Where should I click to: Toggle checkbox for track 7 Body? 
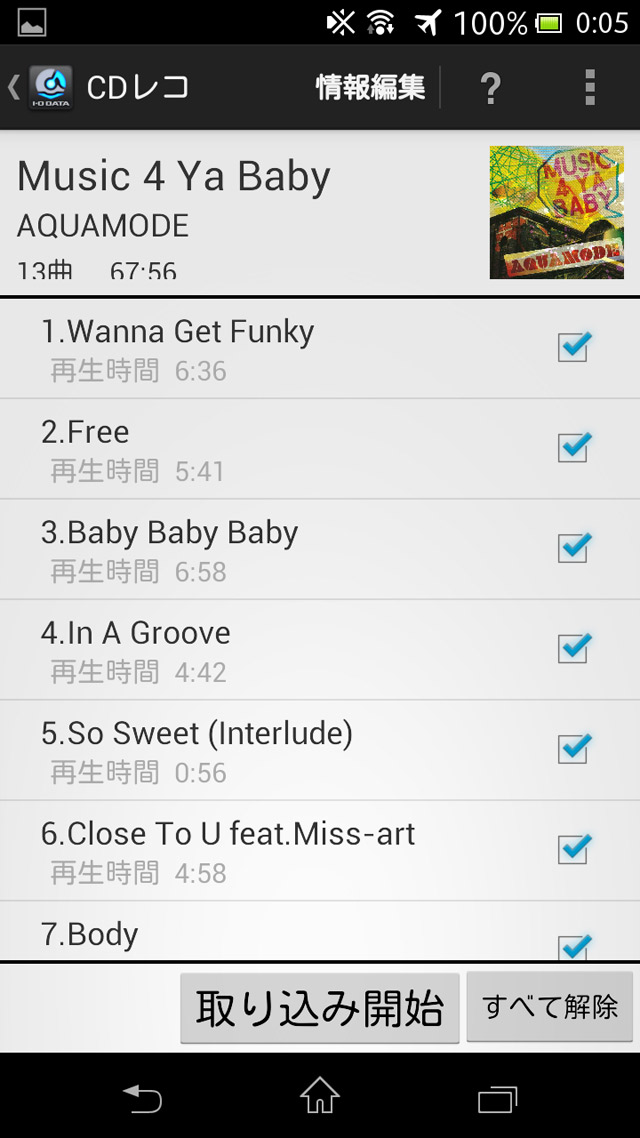click(575, 946)
